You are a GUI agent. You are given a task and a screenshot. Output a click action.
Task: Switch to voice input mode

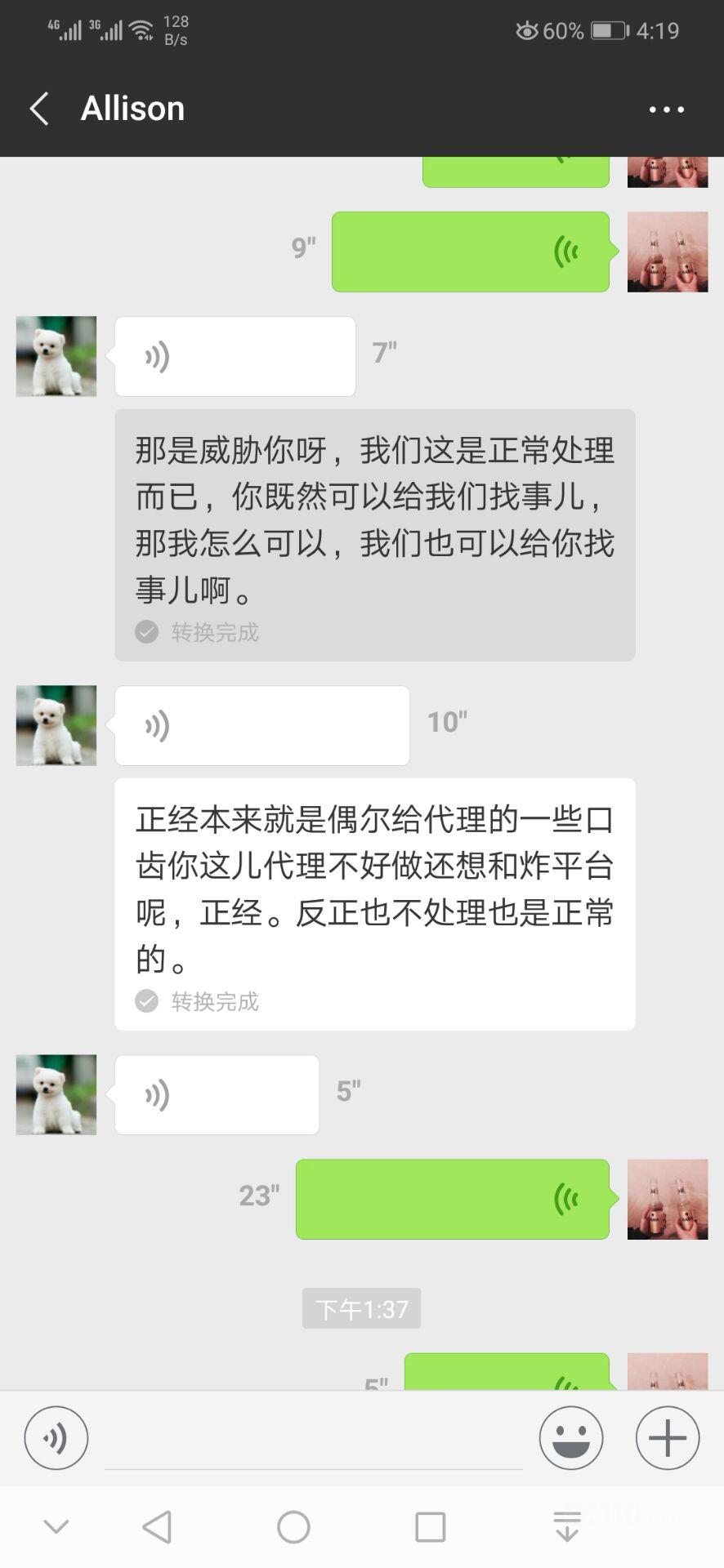pyautogui.click(x=56, y=1437)
